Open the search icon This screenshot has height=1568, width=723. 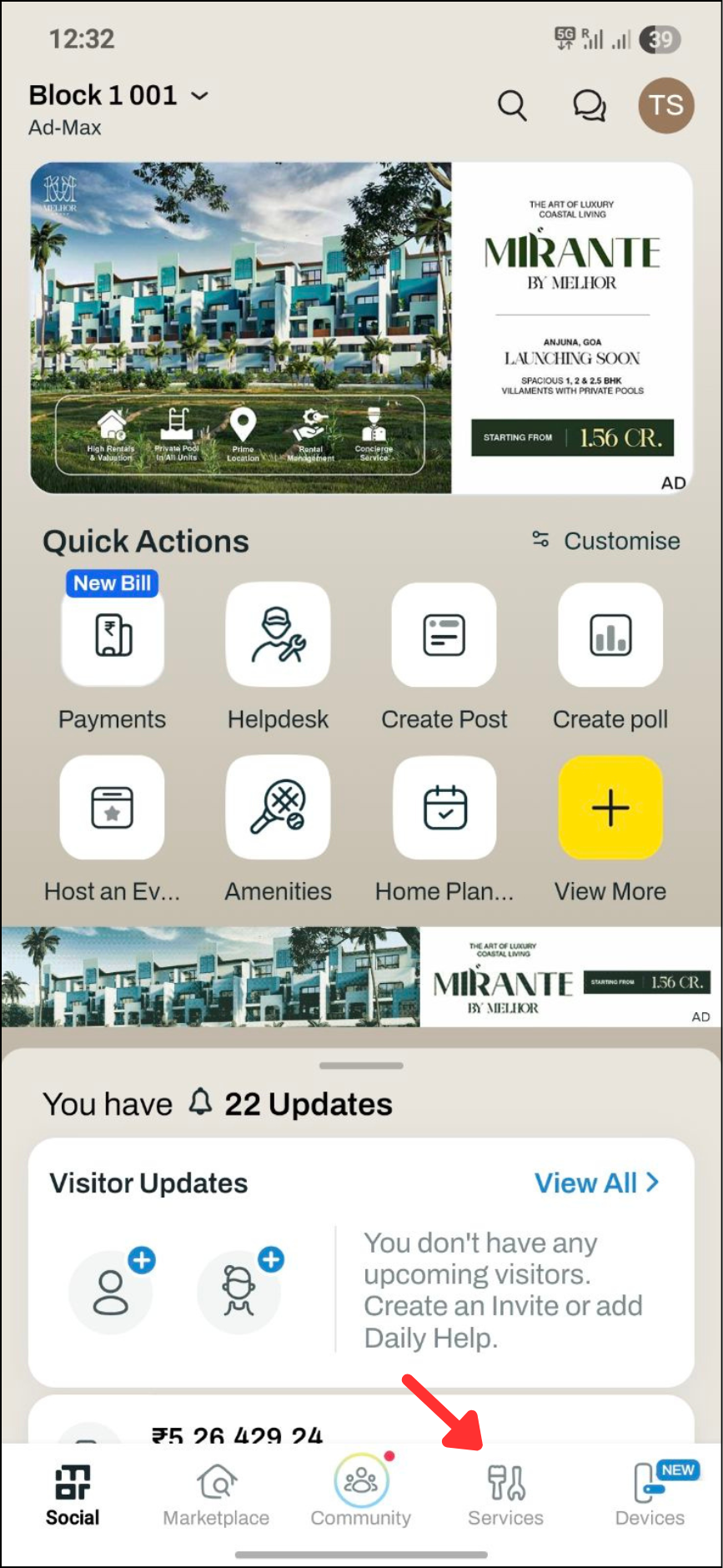coord(511,106)
